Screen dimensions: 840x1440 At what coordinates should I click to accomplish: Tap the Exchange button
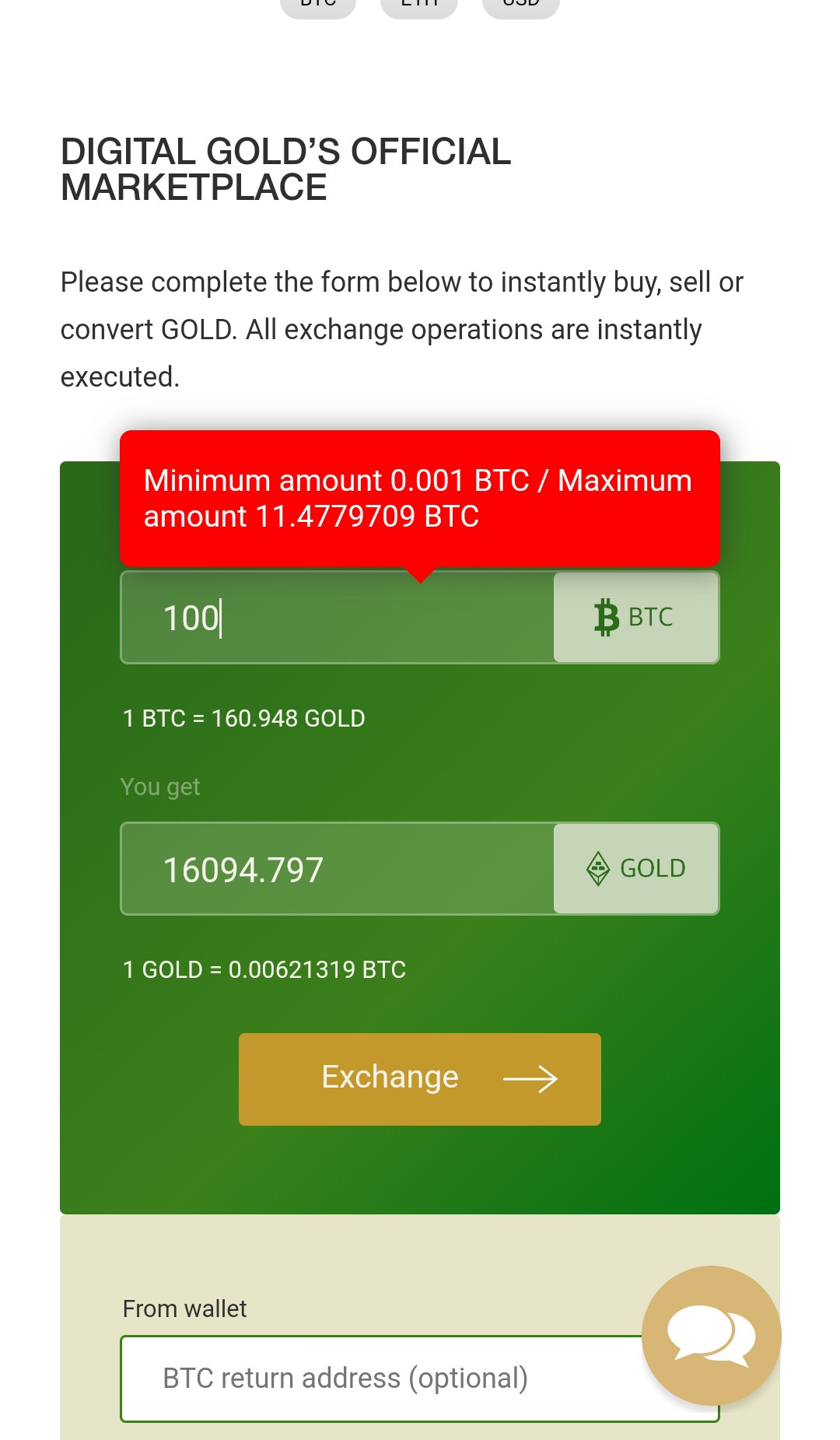coord(420,1079)
